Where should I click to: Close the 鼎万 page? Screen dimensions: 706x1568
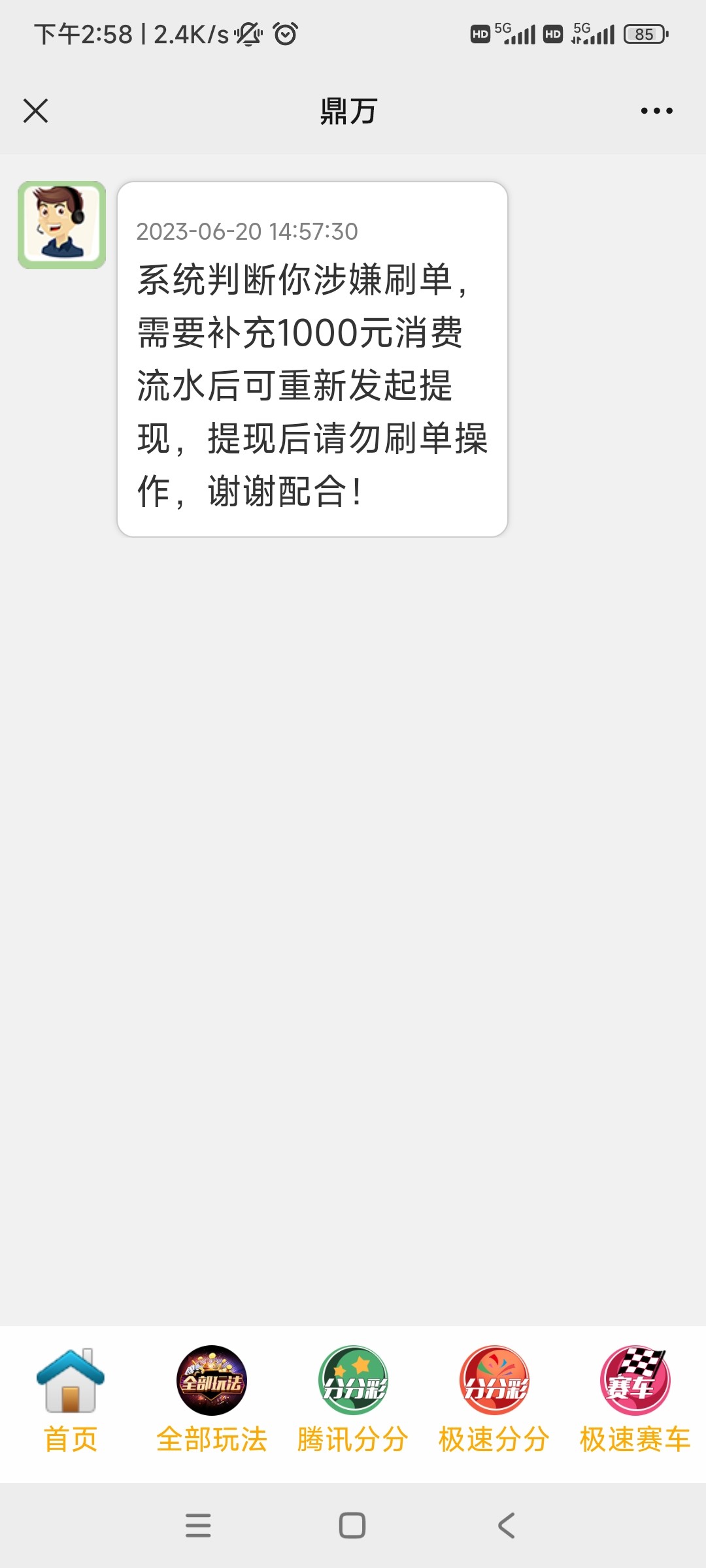[36, 111]
